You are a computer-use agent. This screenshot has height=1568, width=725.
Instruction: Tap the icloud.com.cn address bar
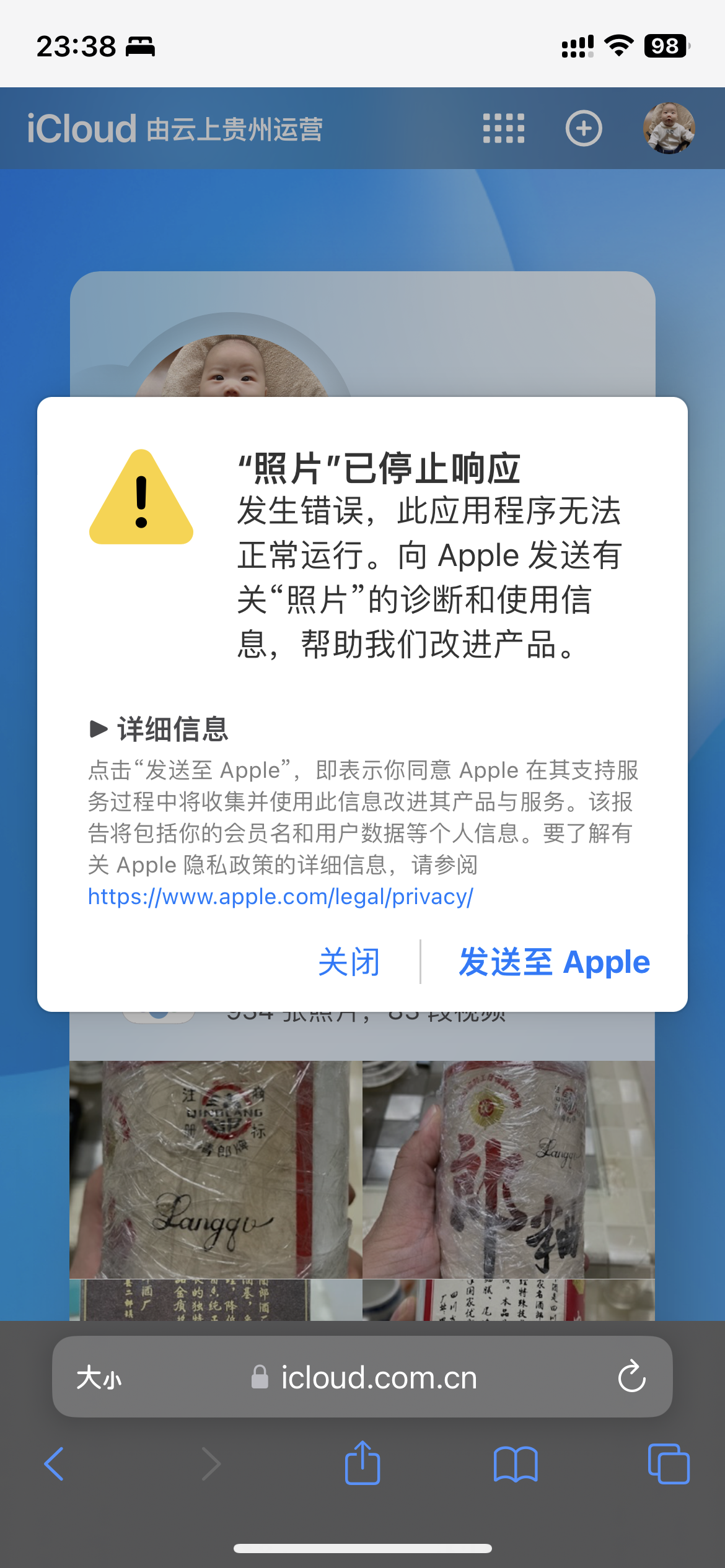pyautogui.click(x=378, y=1378)
